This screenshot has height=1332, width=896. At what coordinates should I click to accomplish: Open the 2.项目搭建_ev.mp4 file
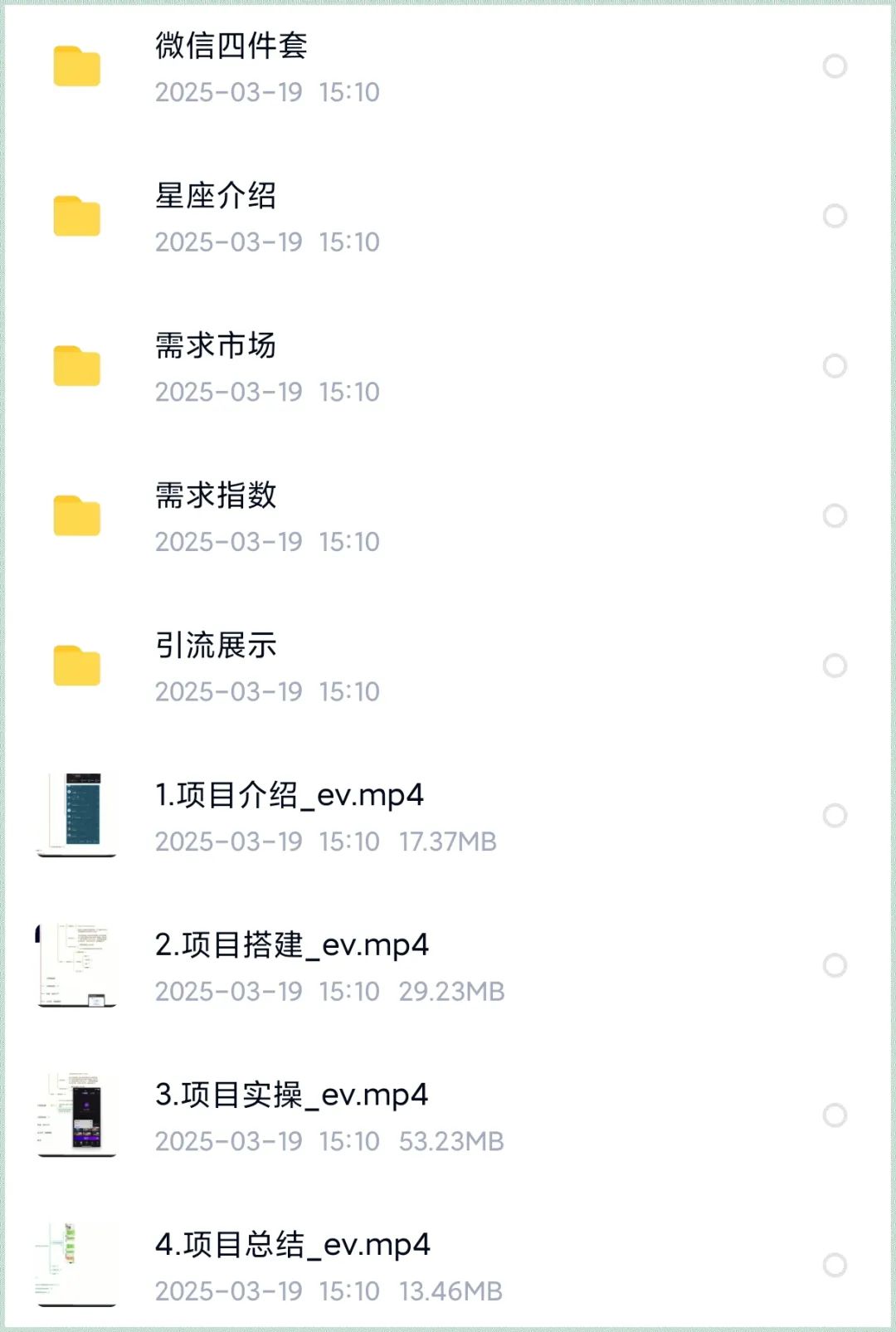click(291, 945)
